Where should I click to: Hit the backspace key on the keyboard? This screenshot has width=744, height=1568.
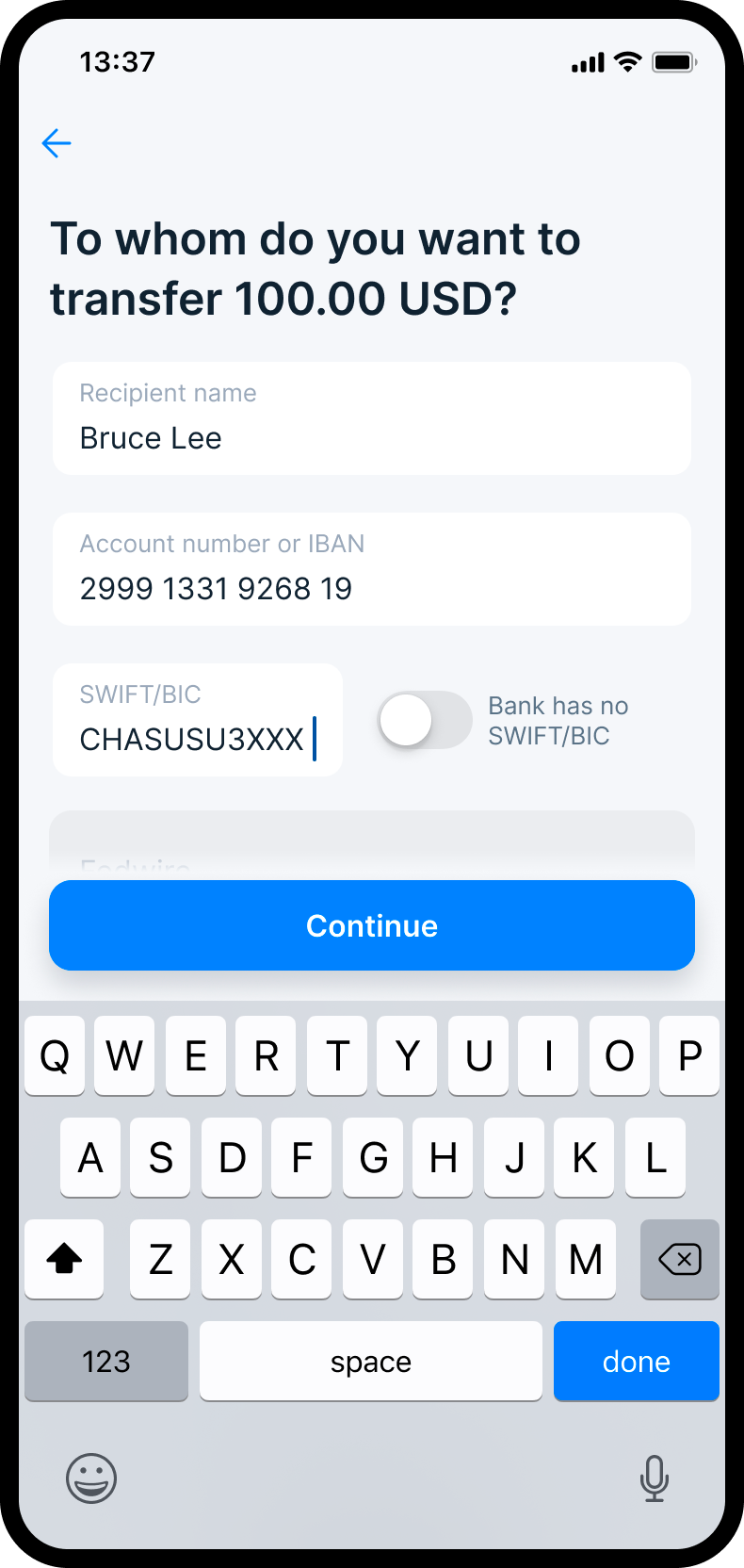[x=679, y=1259]
